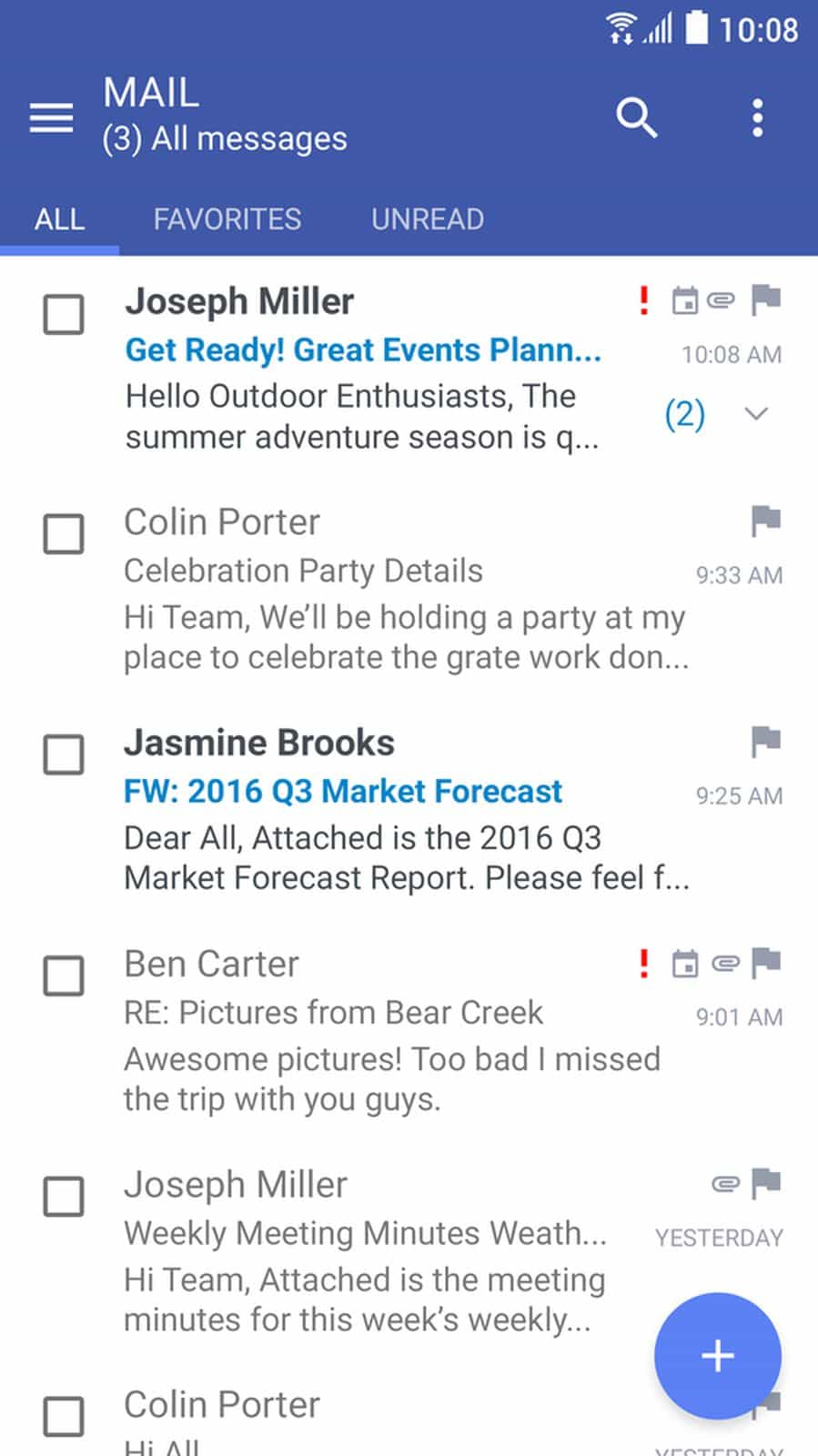This screenshot has width=818, height=1456.
Task: Select the All tab
Action: pyautogui.click(x=59, y=219)
